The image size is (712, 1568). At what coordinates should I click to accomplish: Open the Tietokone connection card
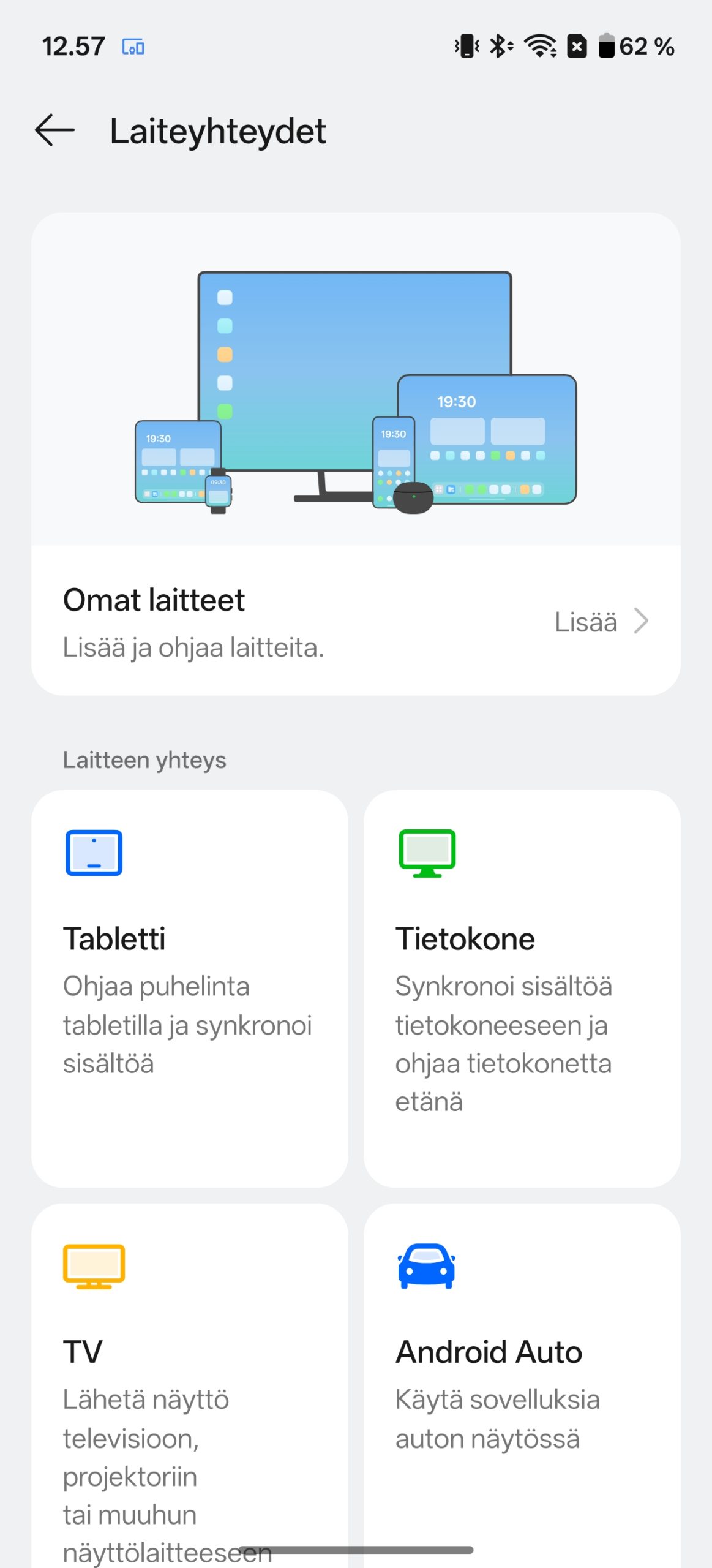(x=522, y=987)
